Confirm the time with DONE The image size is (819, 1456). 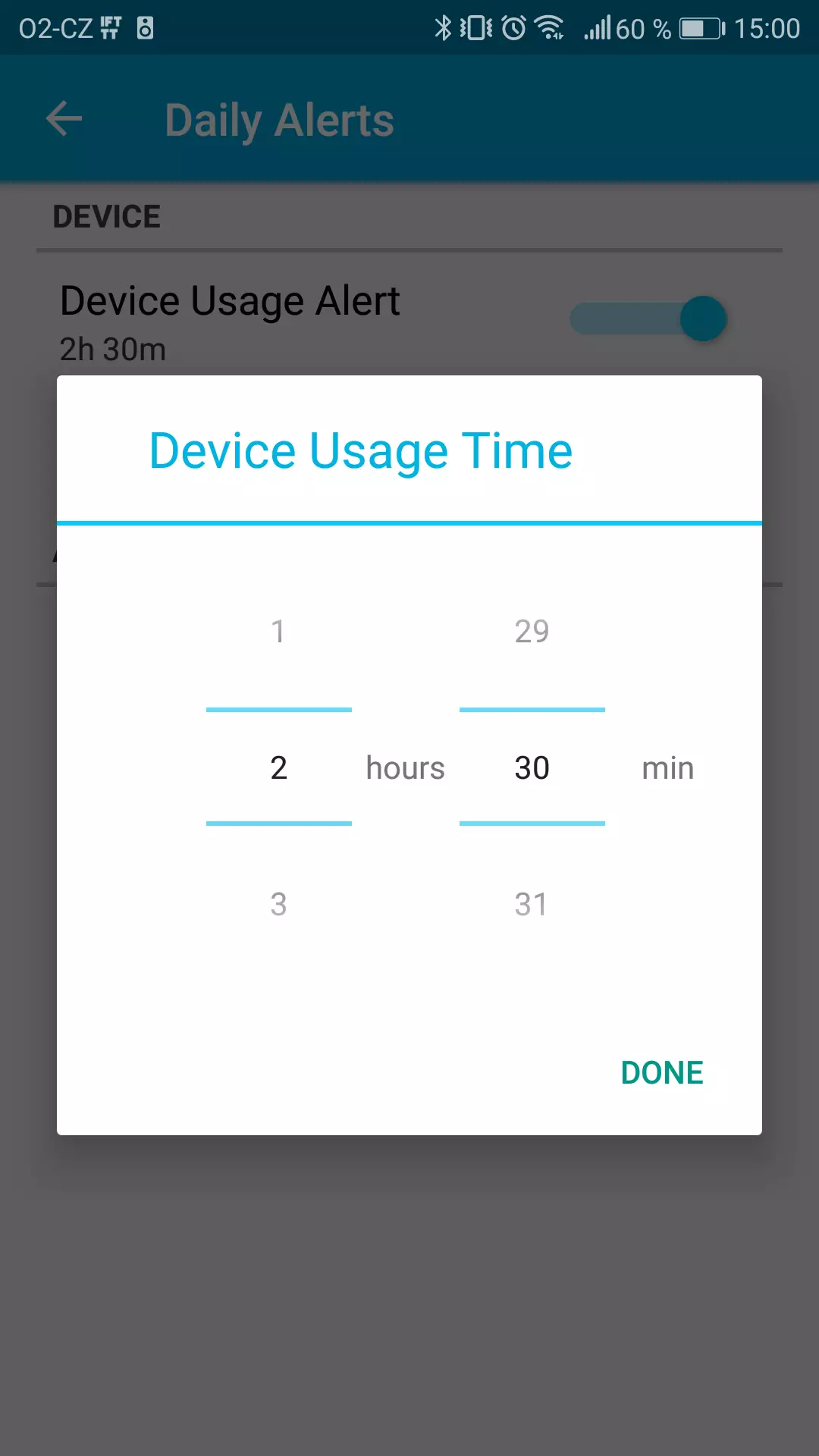(662, 1072)
